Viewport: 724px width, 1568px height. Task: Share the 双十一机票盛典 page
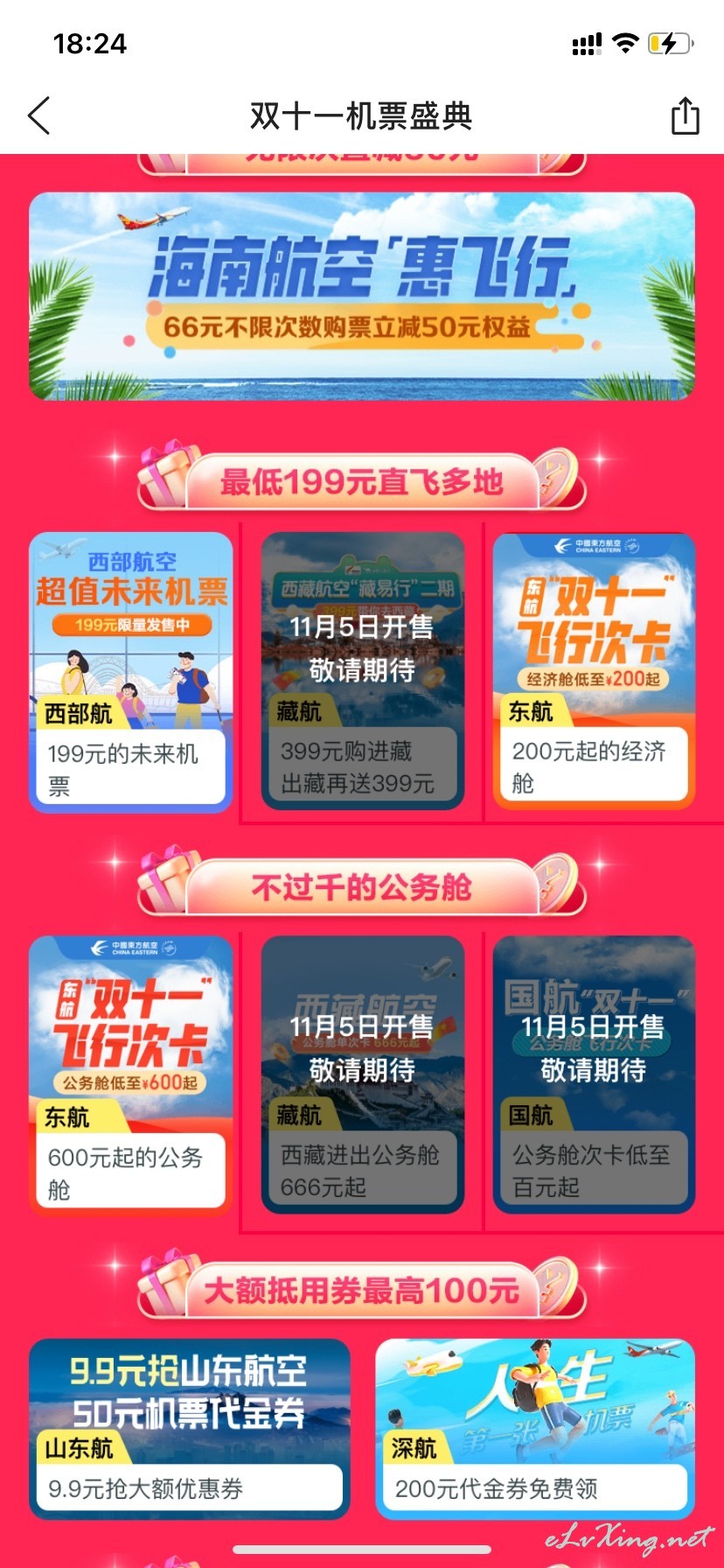(x=685, y=115)
